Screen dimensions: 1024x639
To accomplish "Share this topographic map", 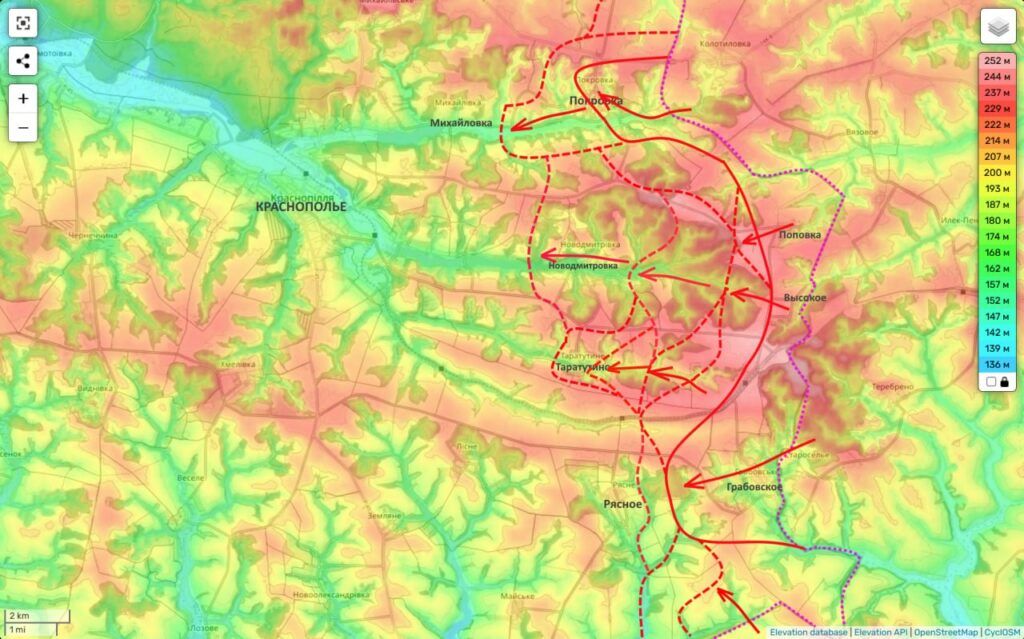I will coord(23,61).
